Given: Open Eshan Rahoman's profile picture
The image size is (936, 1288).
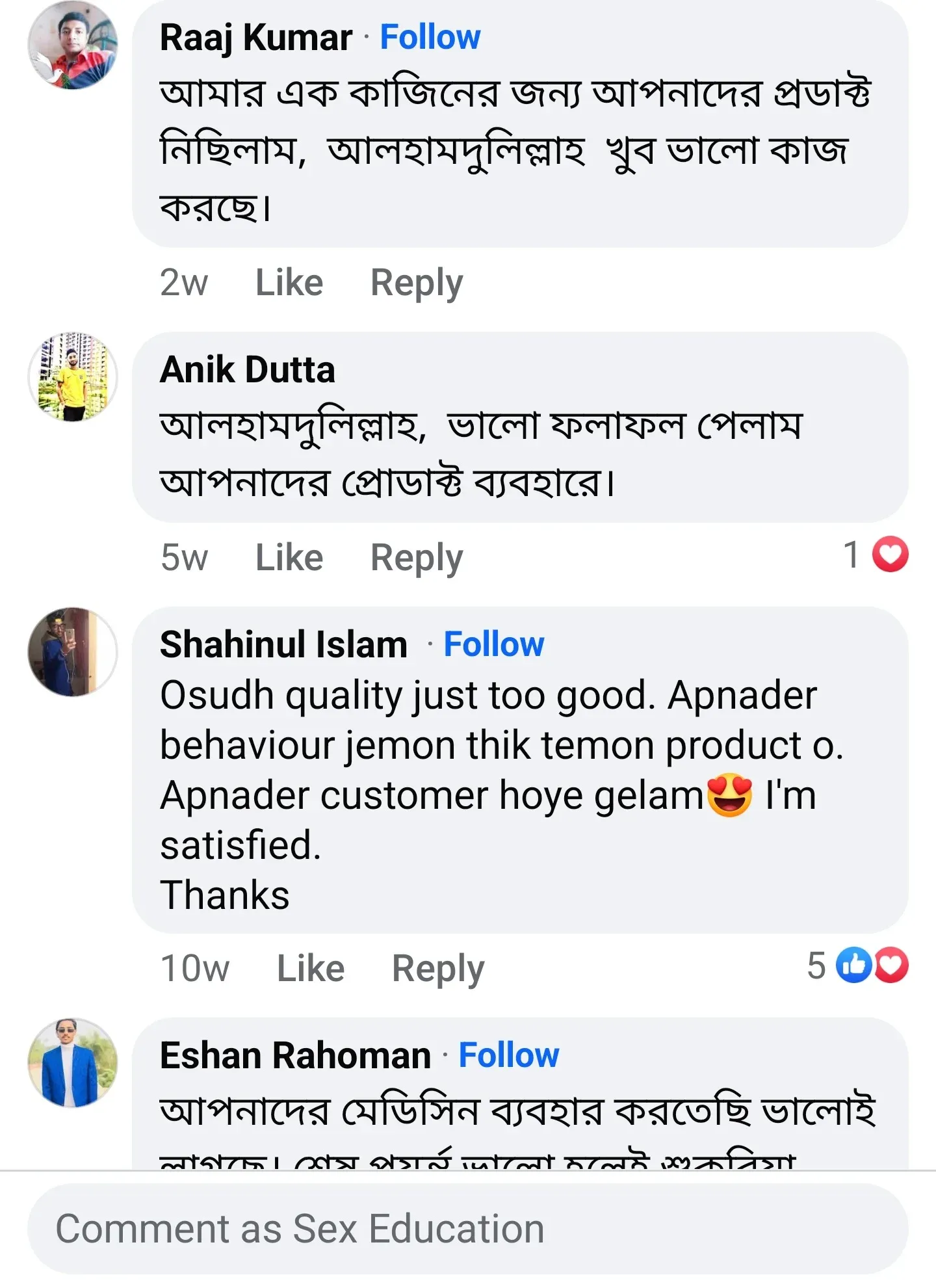Looking at the screenshot, I should [73, 1066].
